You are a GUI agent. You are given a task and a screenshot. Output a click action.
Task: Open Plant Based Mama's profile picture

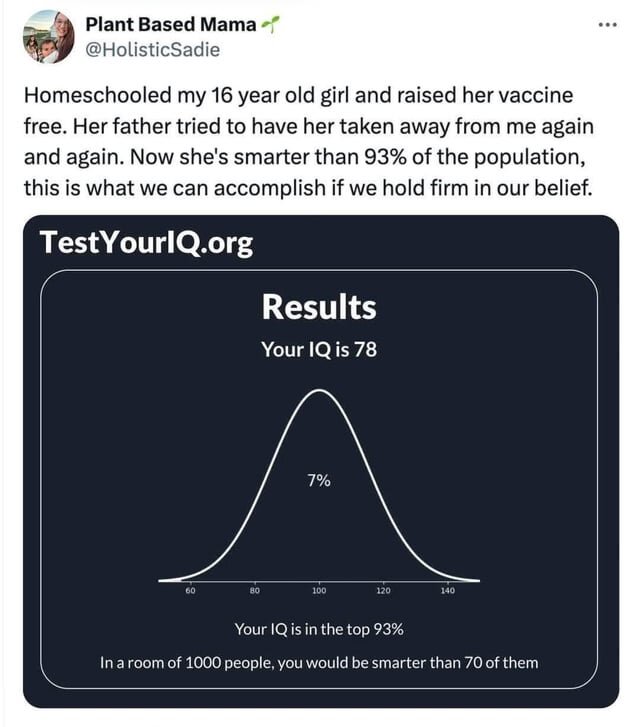pos(49,37)
